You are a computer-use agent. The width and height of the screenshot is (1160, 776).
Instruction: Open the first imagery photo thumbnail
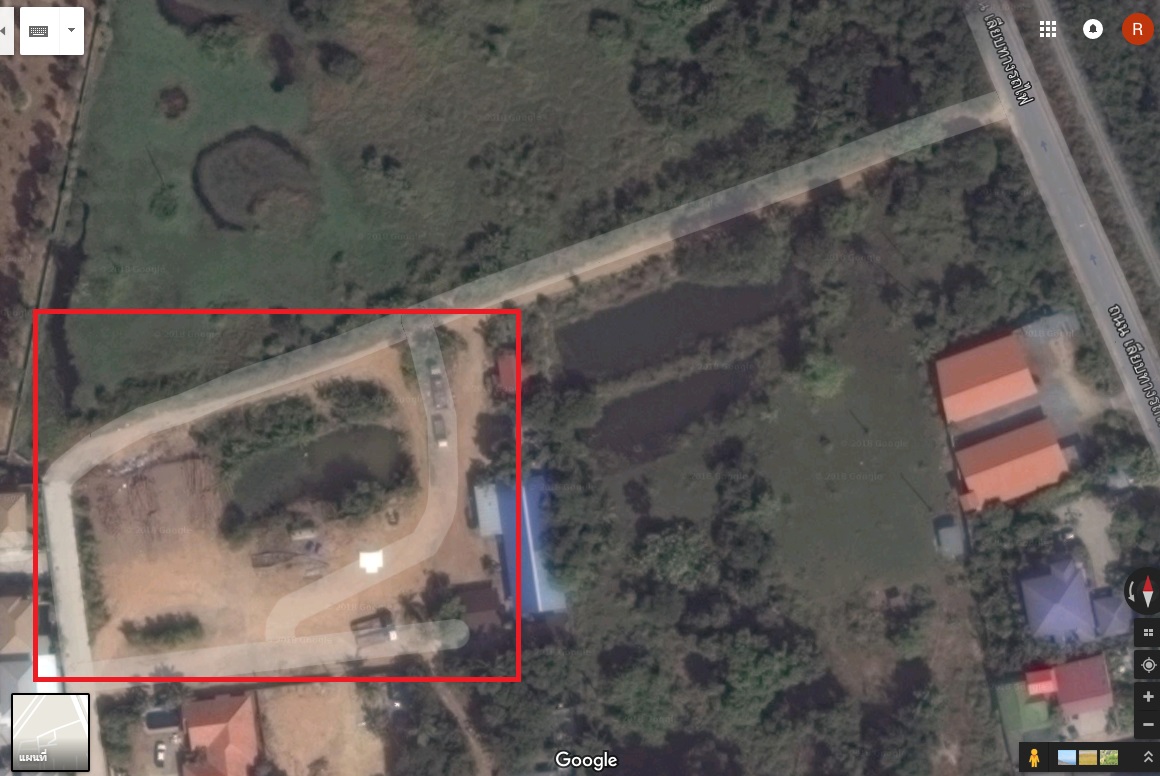coord(1067,758)
